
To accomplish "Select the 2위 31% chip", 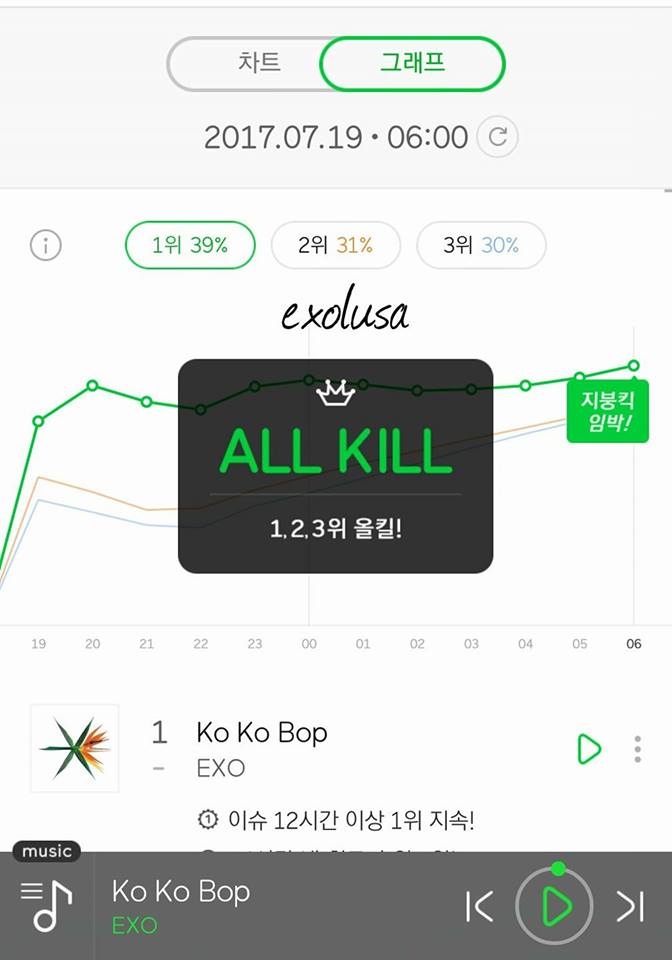I will 335,245.
